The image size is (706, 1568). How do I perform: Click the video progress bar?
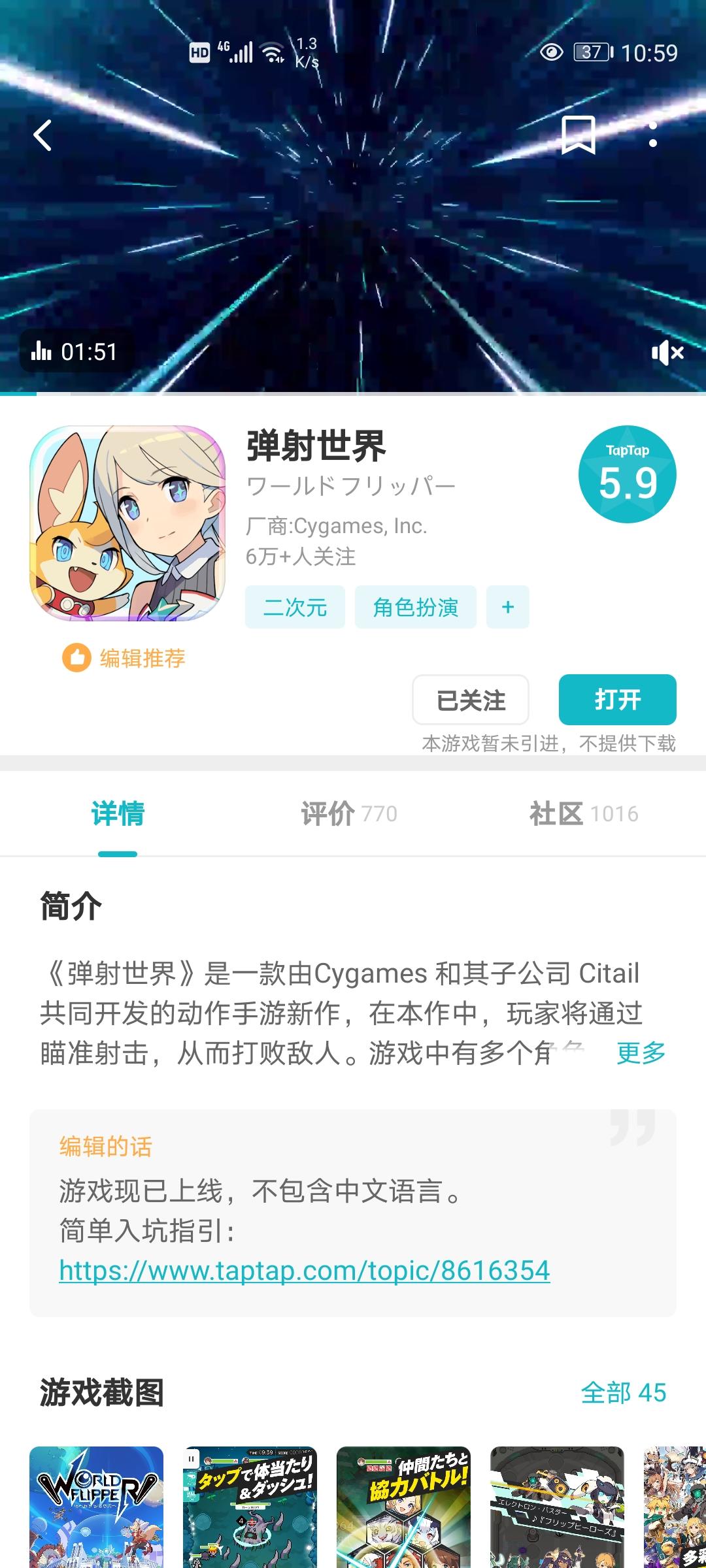click(x=353, y=395)
